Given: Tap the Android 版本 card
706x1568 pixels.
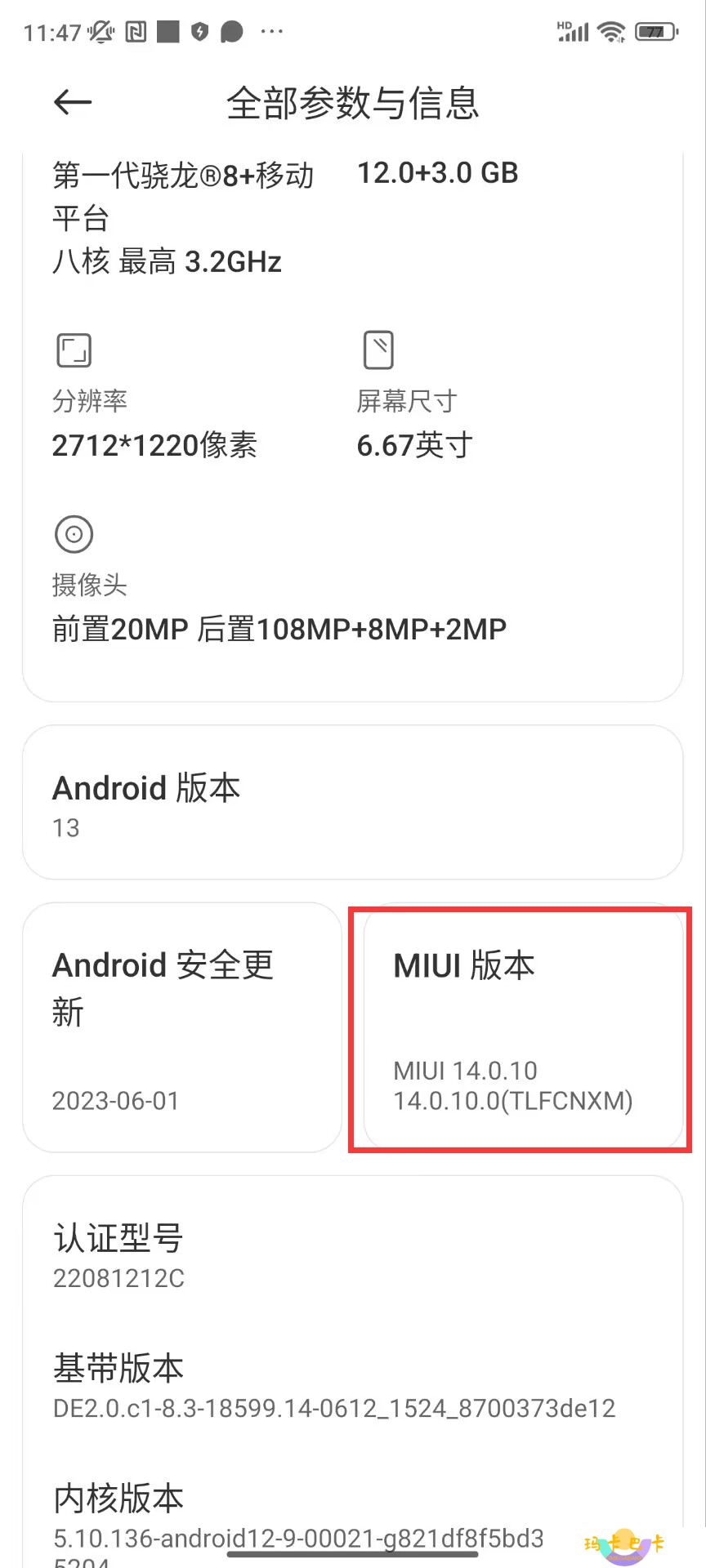Looking at the screenshot, I should [352, 802].
